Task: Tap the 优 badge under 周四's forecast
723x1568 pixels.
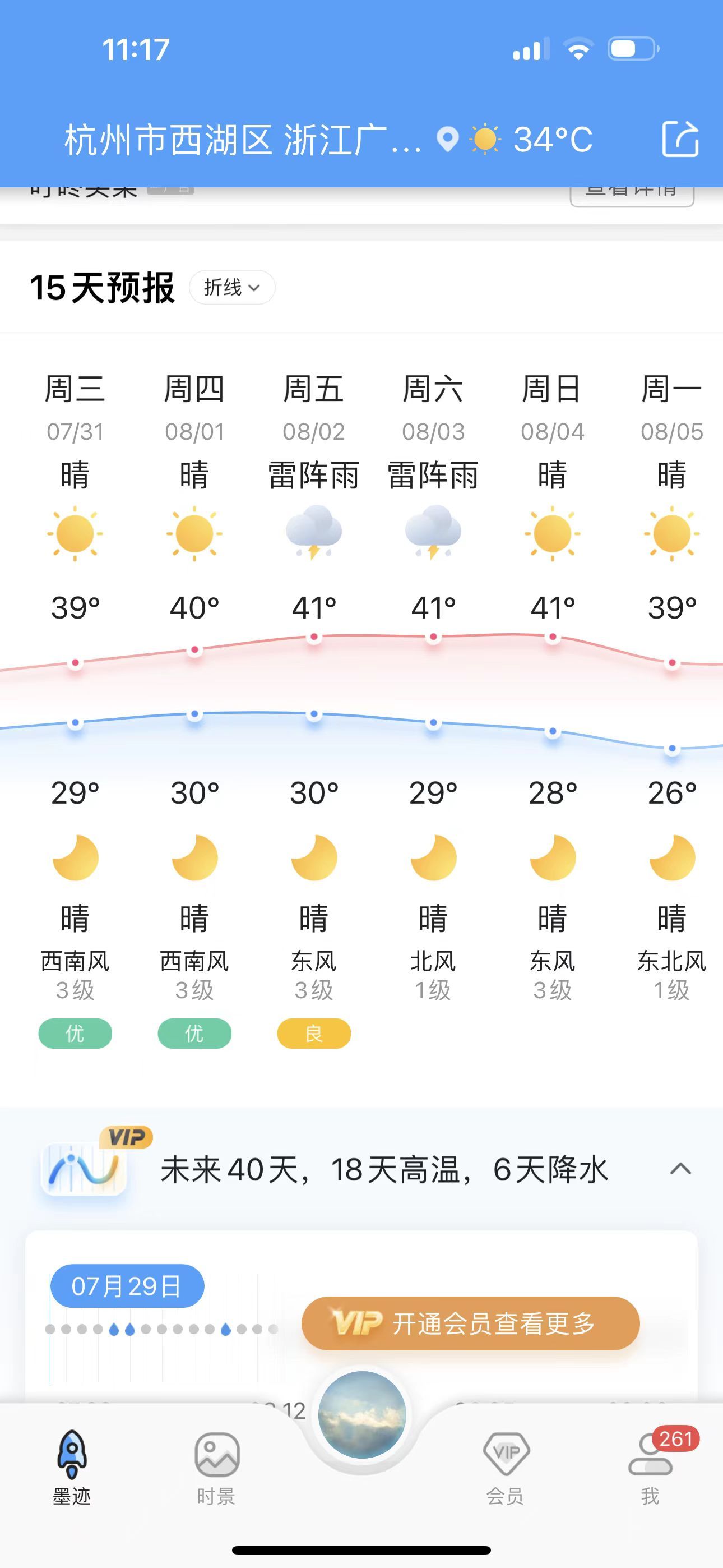Action: (194, 1033)
